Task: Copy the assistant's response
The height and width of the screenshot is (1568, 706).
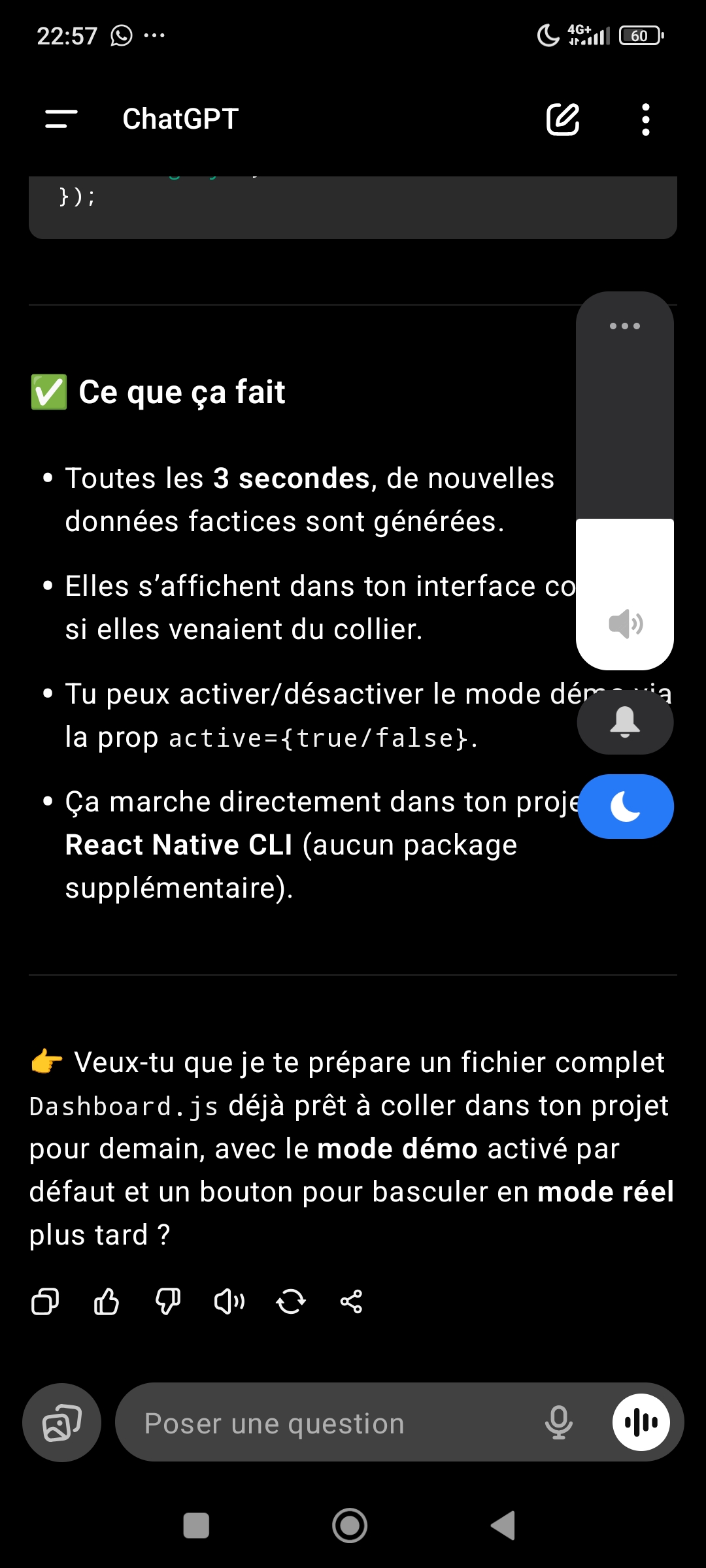Action: (45, 1301)
